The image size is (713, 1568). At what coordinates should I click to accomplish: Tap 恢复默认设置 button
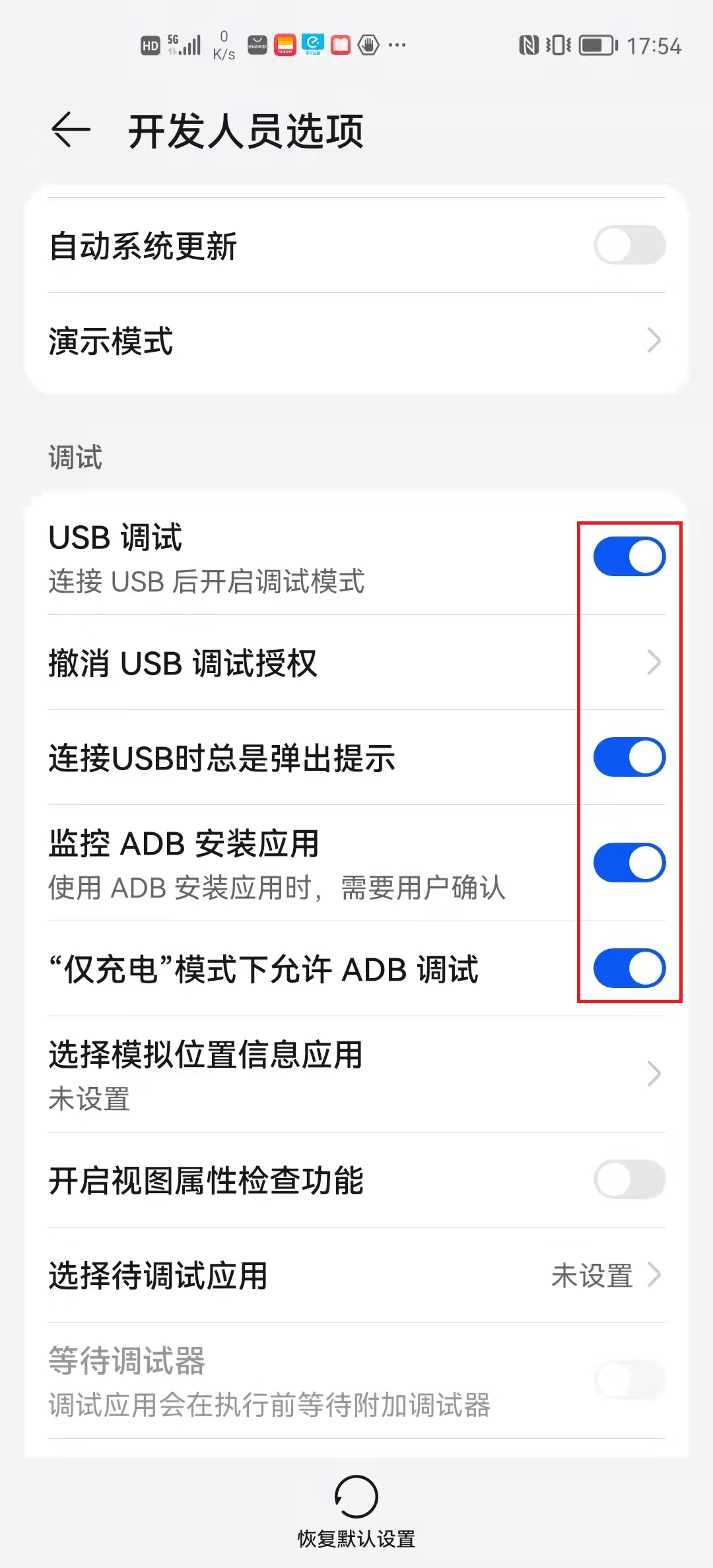point(356,1511)
